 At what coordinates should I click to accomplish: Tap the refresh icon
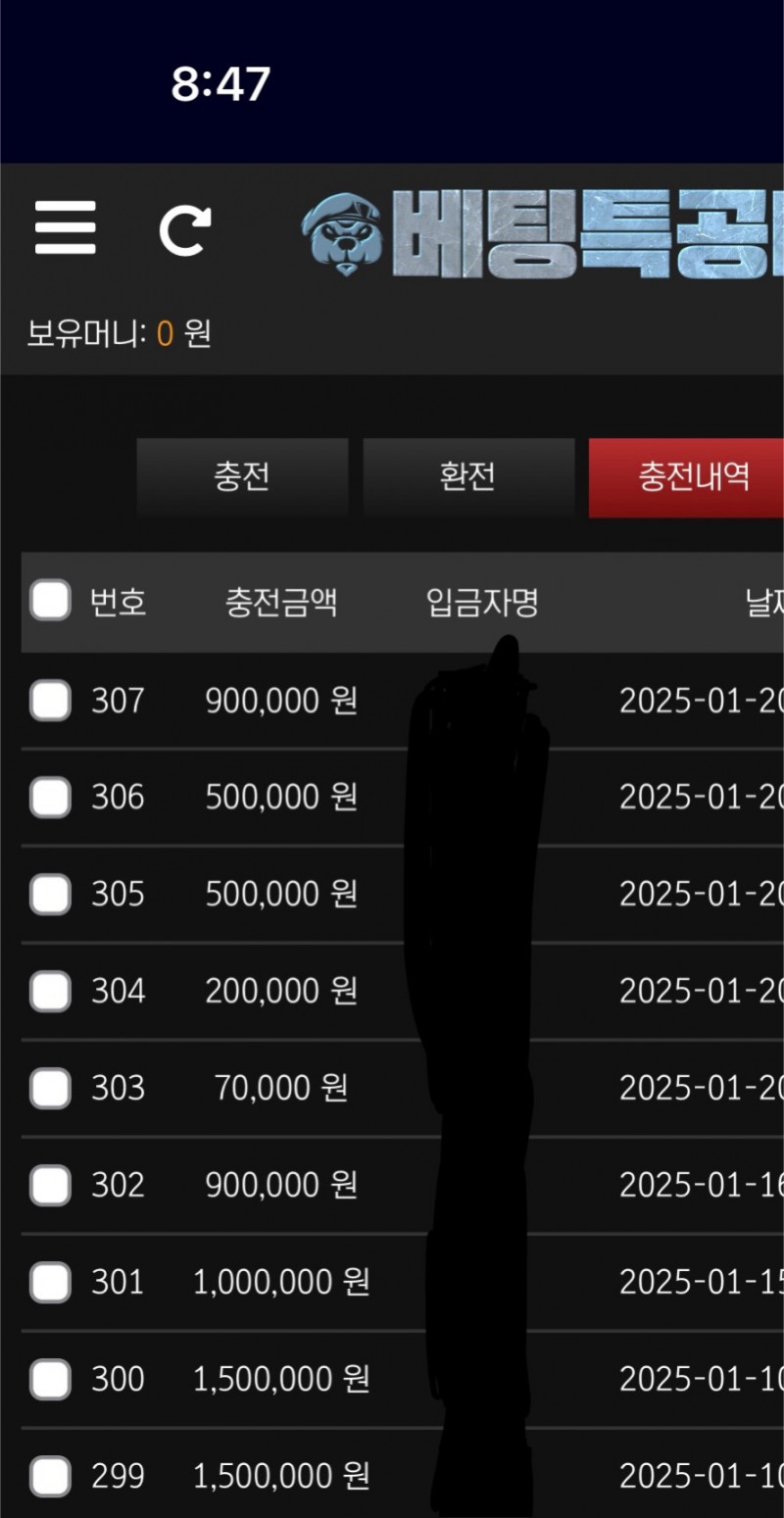[x=184, y=229]
